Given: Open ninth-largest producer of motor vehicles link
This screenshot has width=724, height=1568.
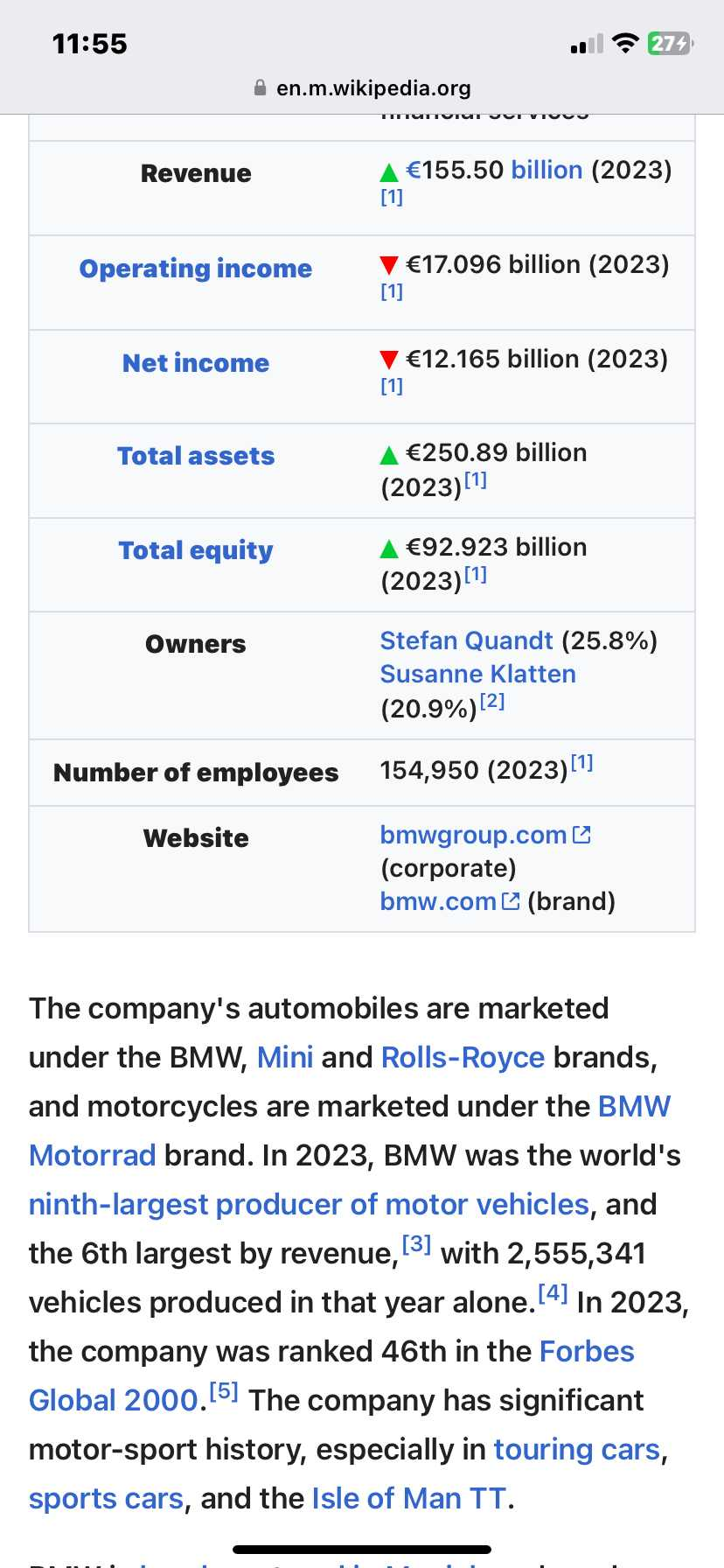Looking at the screenshot, I should 309,1204.
